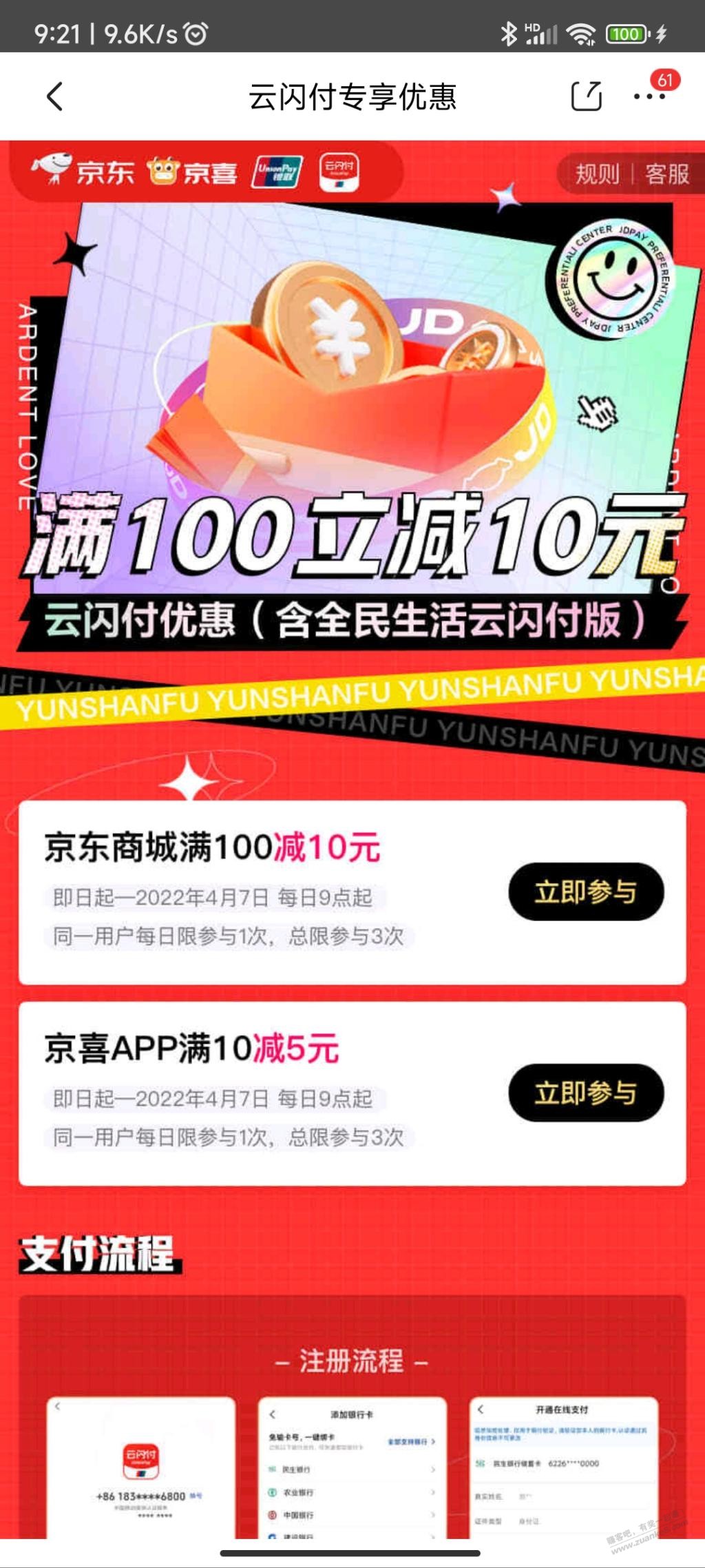Open 客服 customer service
Image resolution: width=705 pixels, height=1568 pixels.
(666, 174)
